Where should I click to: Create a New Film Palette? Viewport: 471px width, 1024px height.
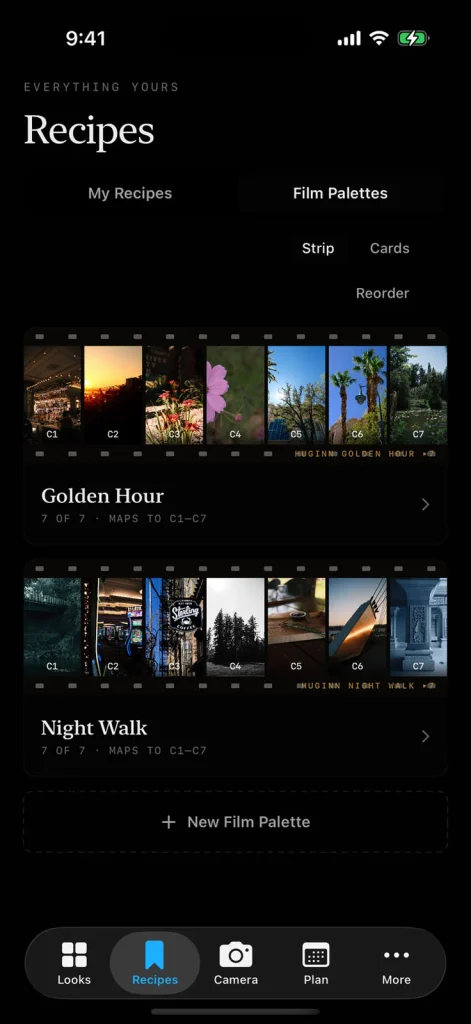[x=235, y=822]
